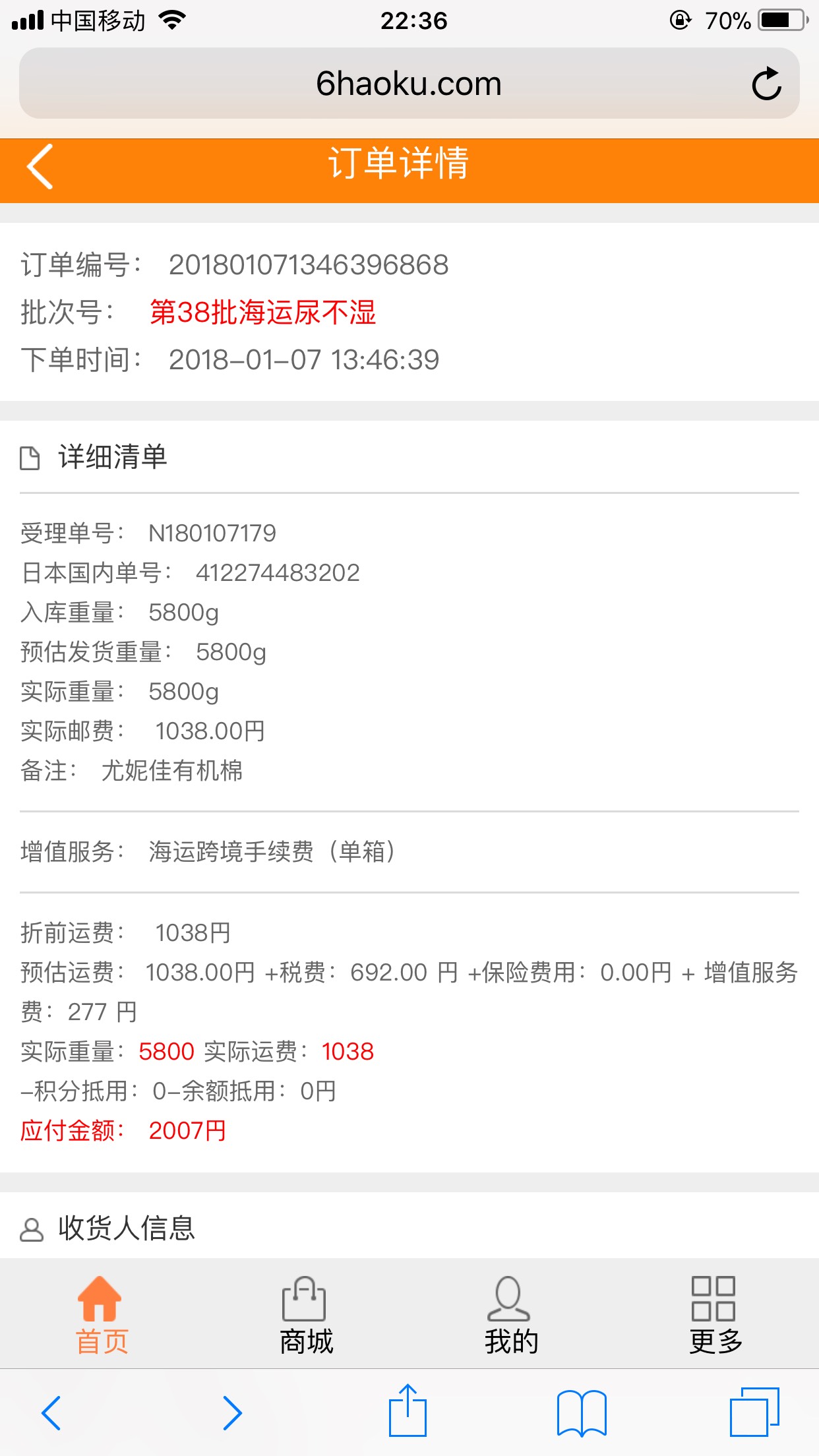Open Safari bookmarks
Image resolution: width=819 pixels, height=1456 pixels.
click(x=582, y=1412)
